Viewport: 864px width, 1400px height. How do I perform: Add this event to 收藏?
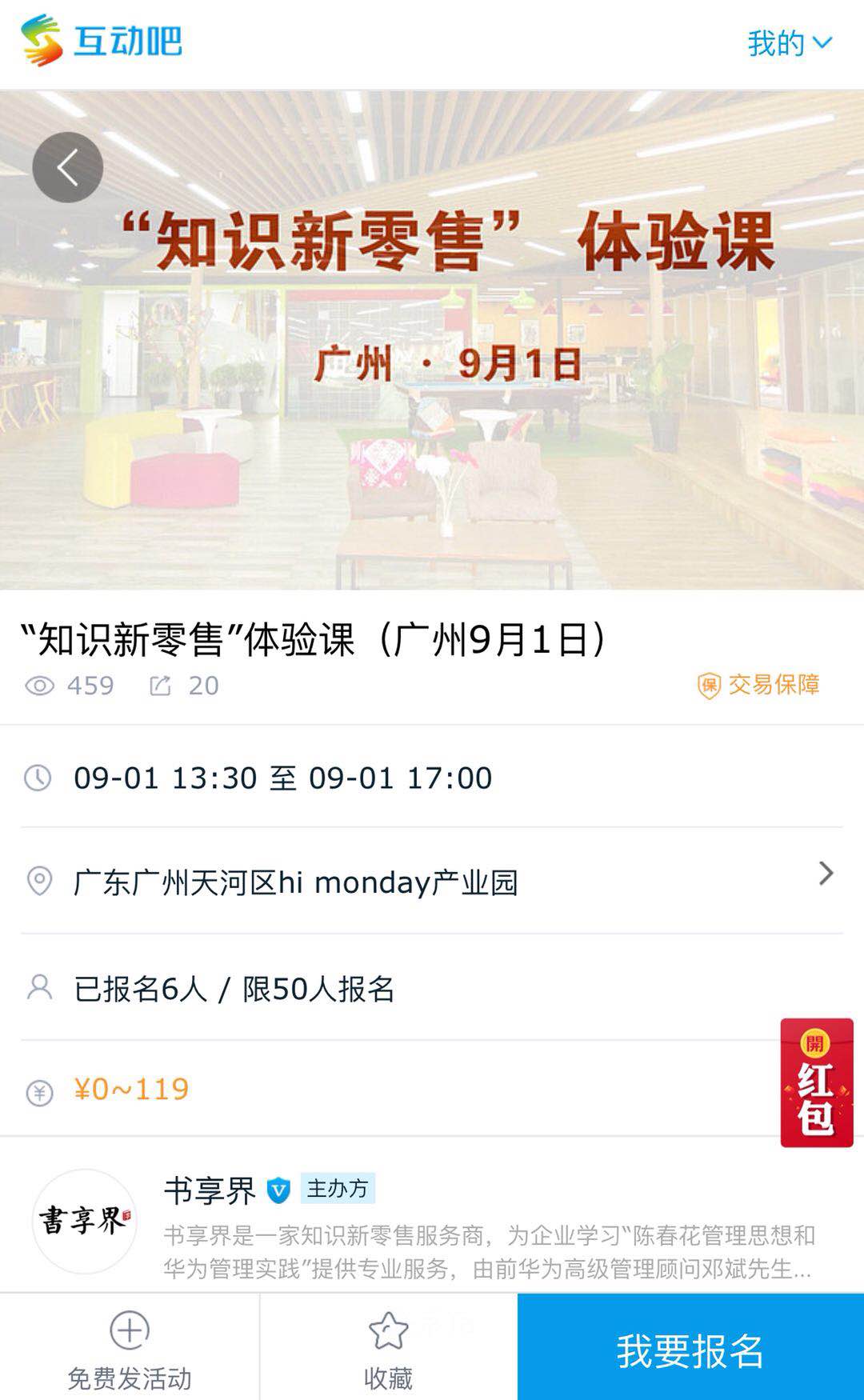coord(389,1348)
